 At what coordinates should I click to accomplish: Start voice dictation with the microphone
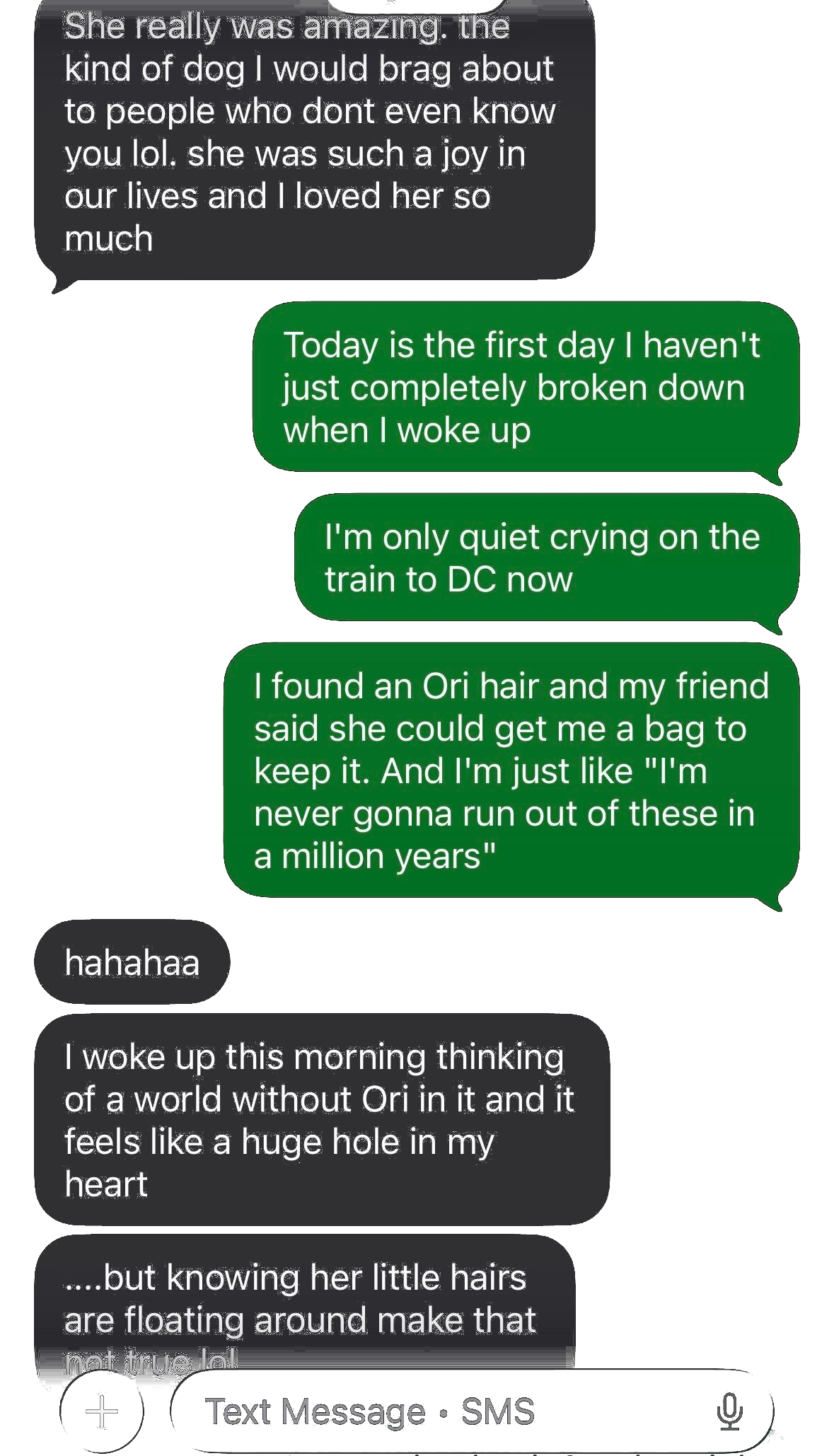coord(729,1411)
